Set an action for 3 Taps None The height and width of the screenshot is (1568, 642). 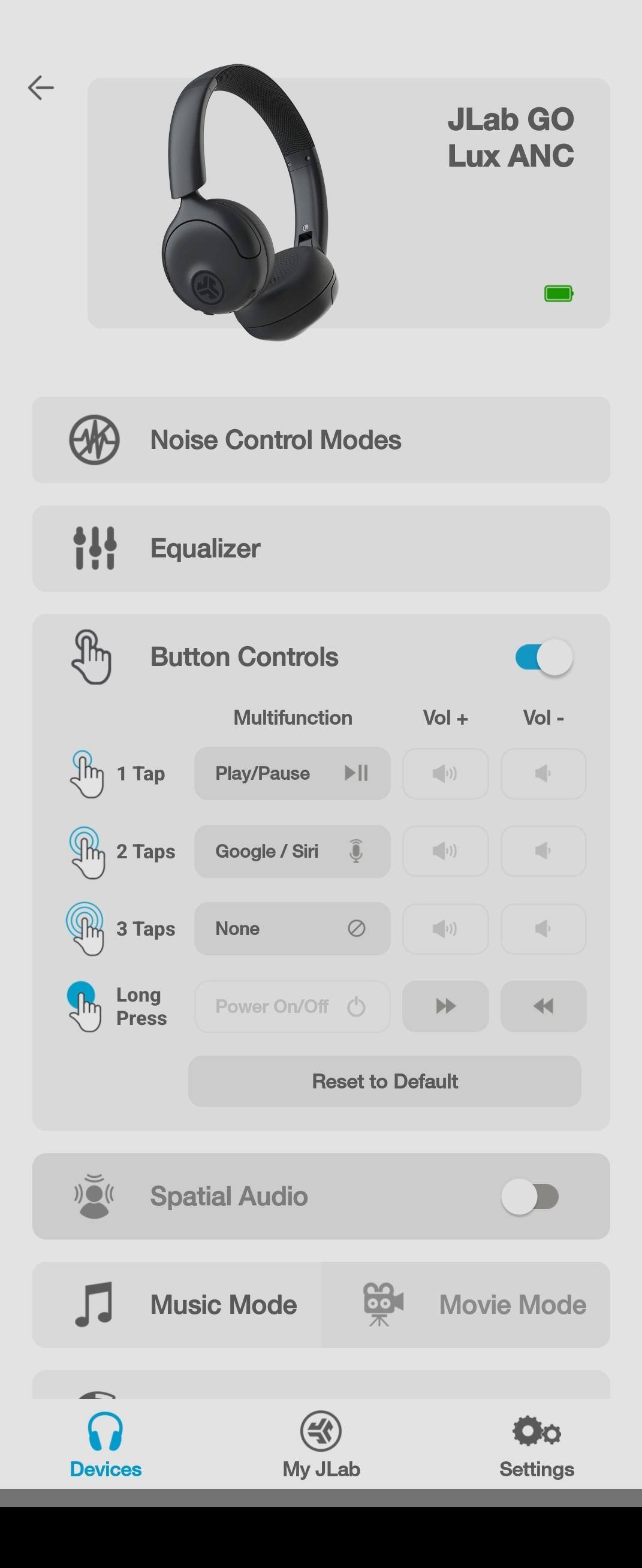pyautogui.click(x=292, y=928)
